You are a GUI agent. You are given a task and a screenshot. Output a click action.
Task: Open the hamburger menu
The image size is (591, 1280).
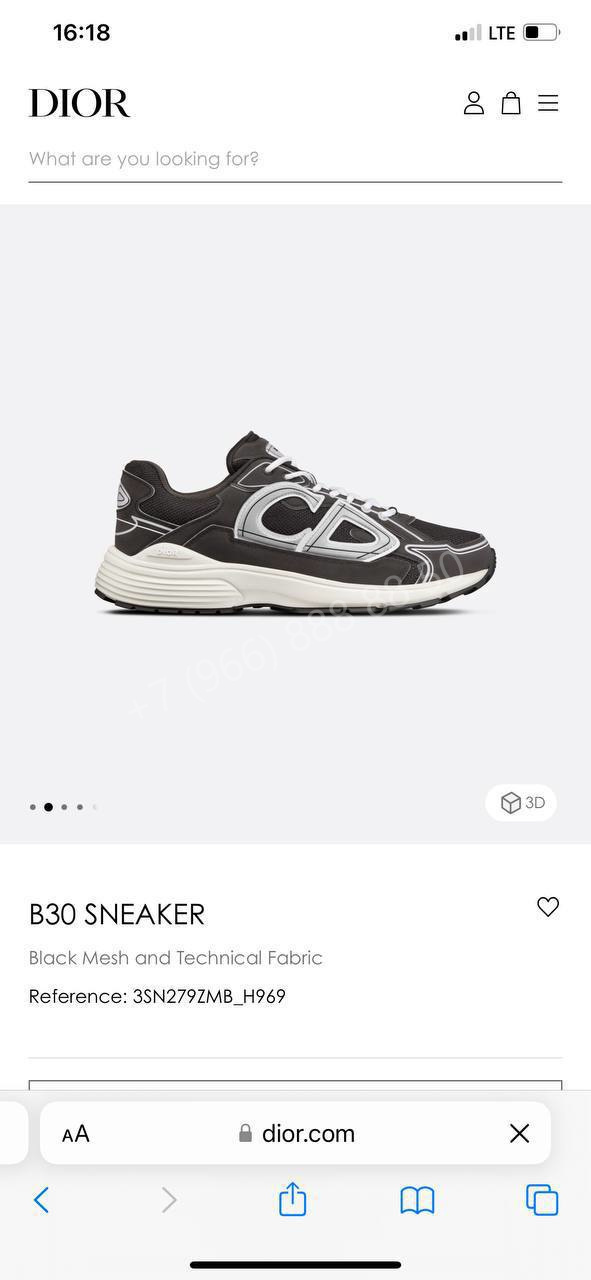[548, 103]
